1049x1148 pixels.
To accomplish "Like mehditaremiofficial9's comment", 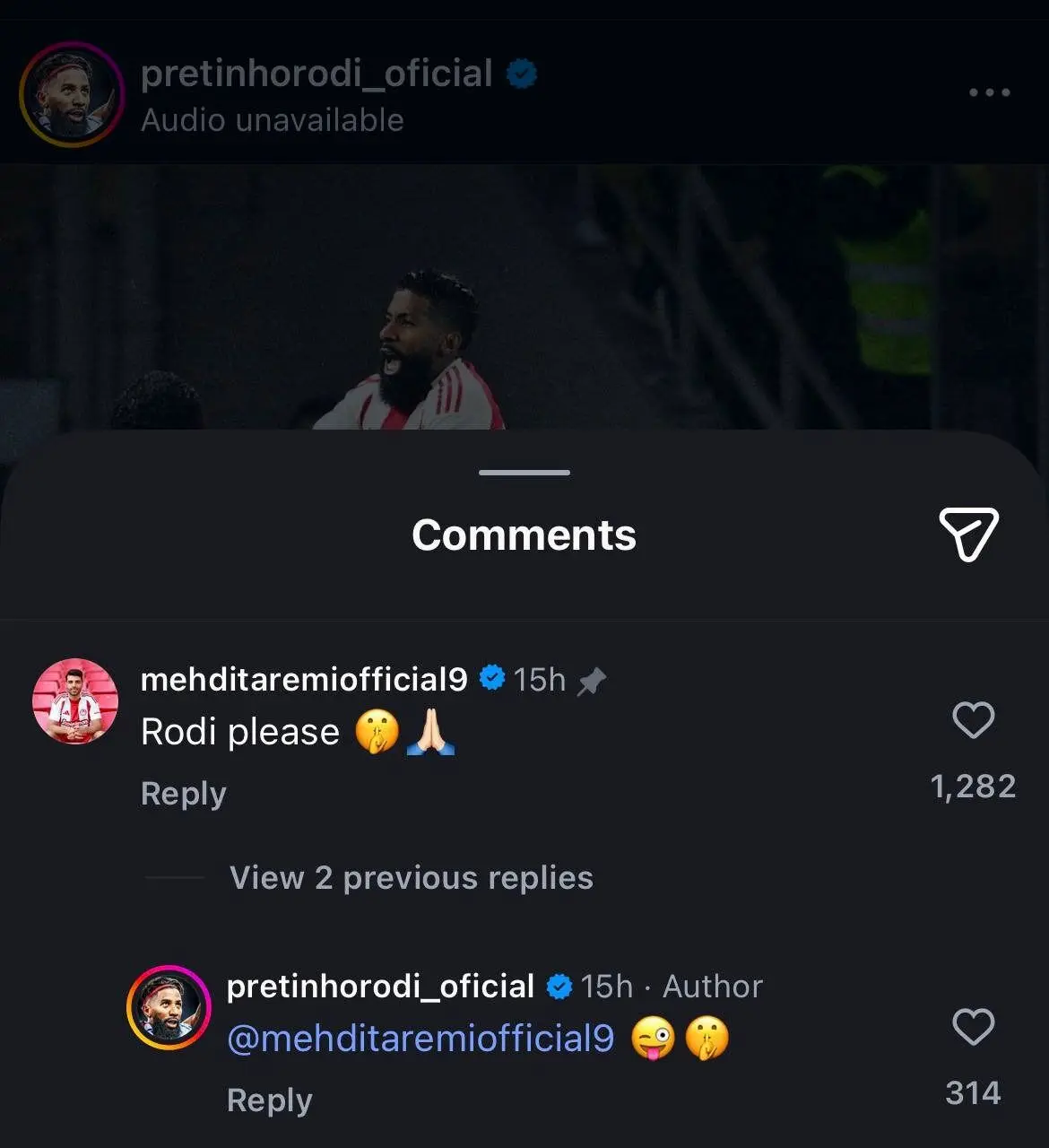I will point(973,720).
